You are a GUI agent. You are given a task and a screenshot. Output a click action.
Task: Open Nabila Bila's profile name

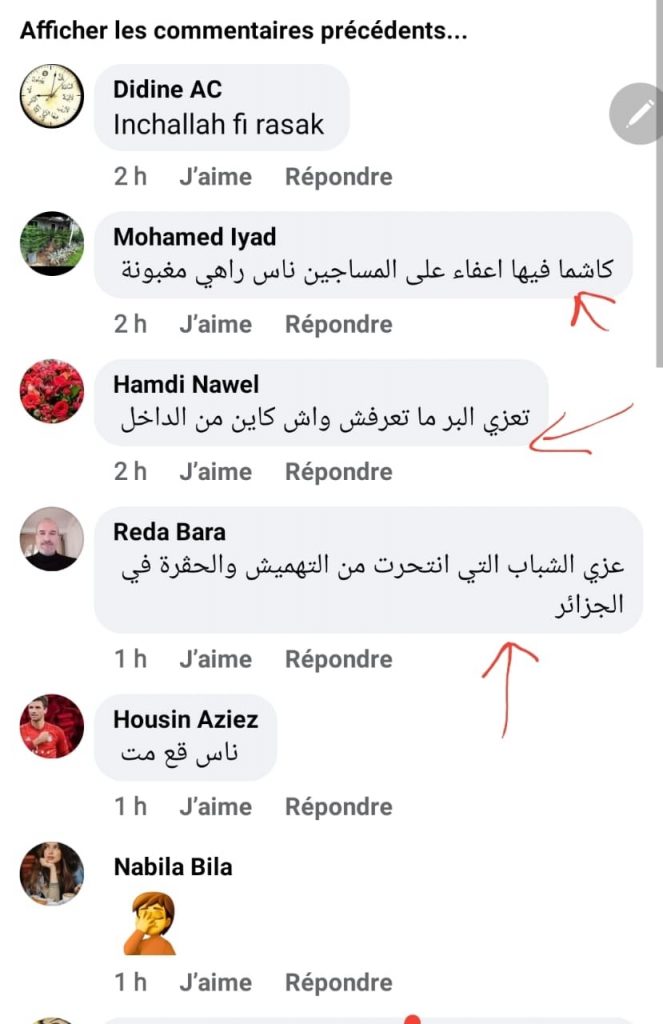click(172, 866)
